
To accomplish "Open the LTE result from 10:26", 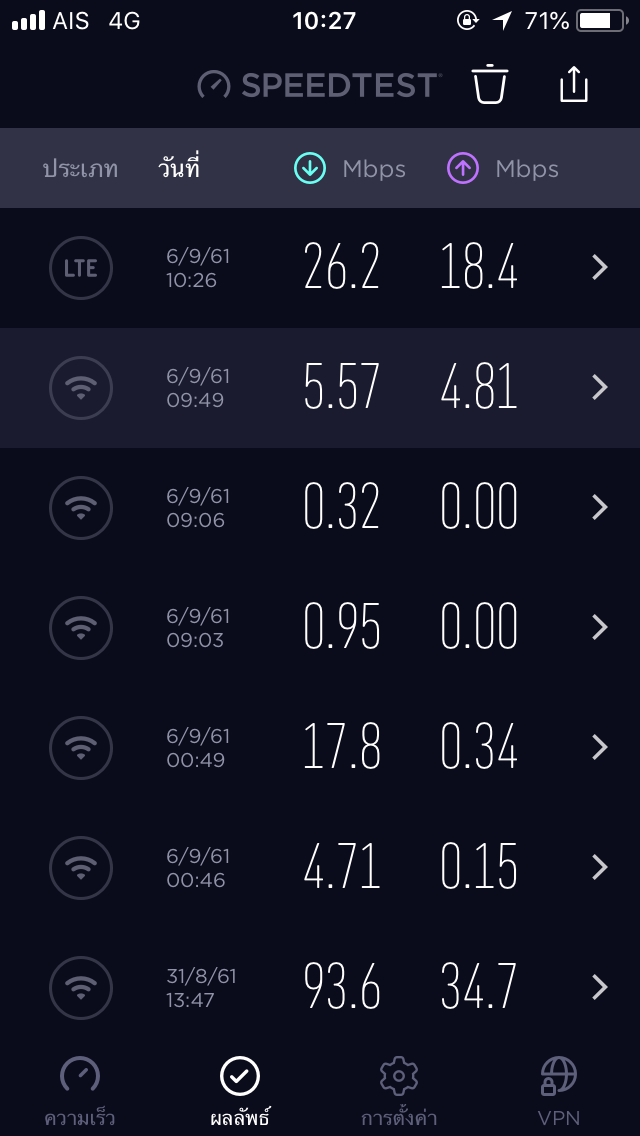I will tap(320, 268).
